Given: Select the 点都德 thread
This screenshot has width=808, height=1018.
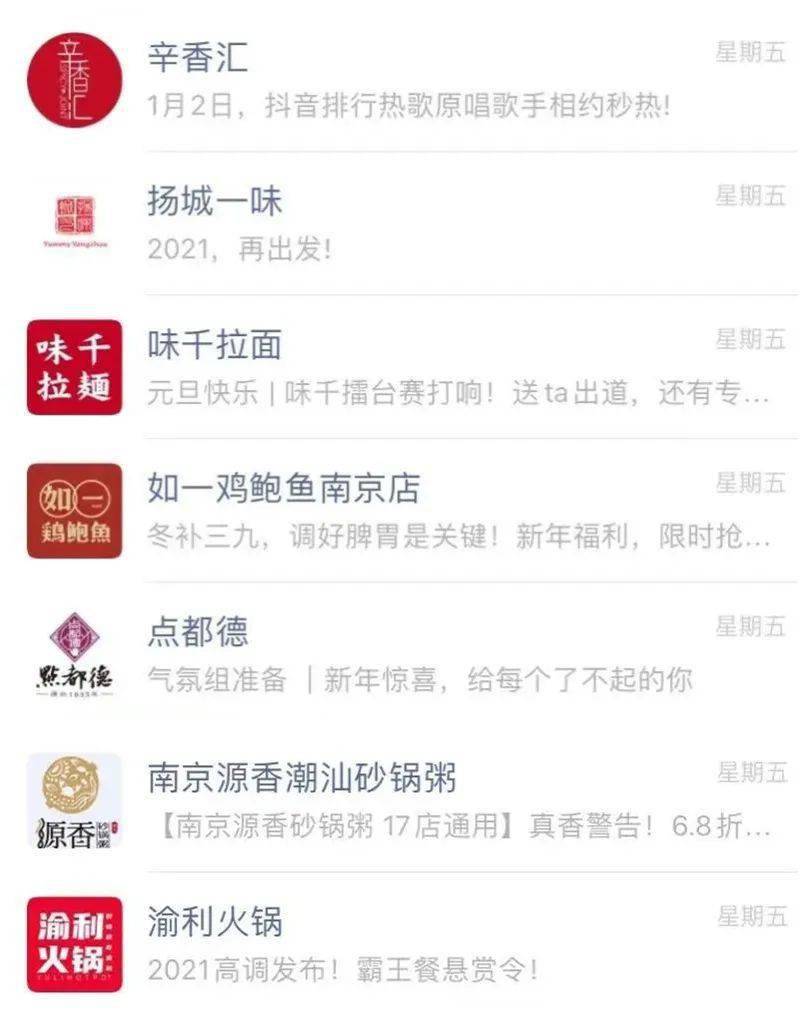Looking at the screenshot, I should coord(400,655).
